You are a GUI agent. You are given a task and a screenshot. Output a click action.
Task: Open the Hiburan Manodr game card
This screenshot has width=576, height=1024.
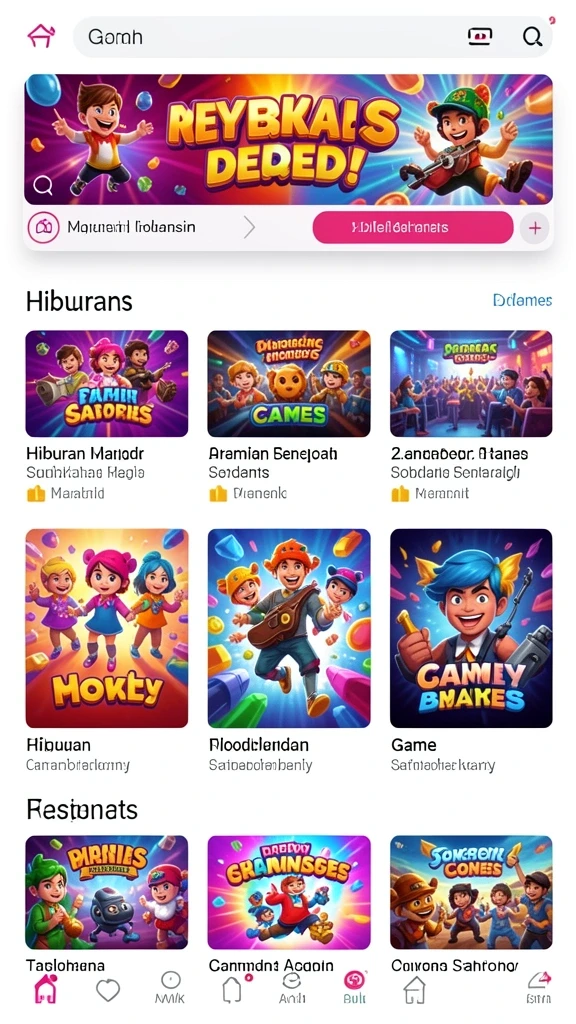(106, 416)
